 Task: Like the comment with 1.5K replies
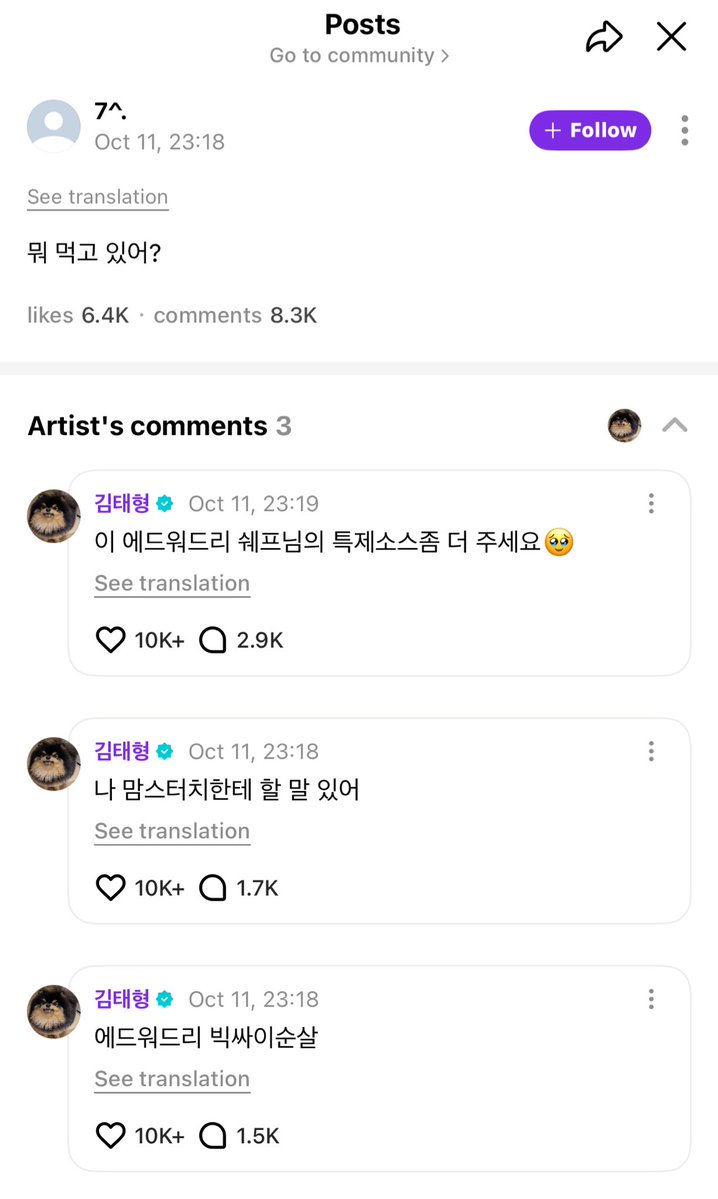[x=111, y=1136]
